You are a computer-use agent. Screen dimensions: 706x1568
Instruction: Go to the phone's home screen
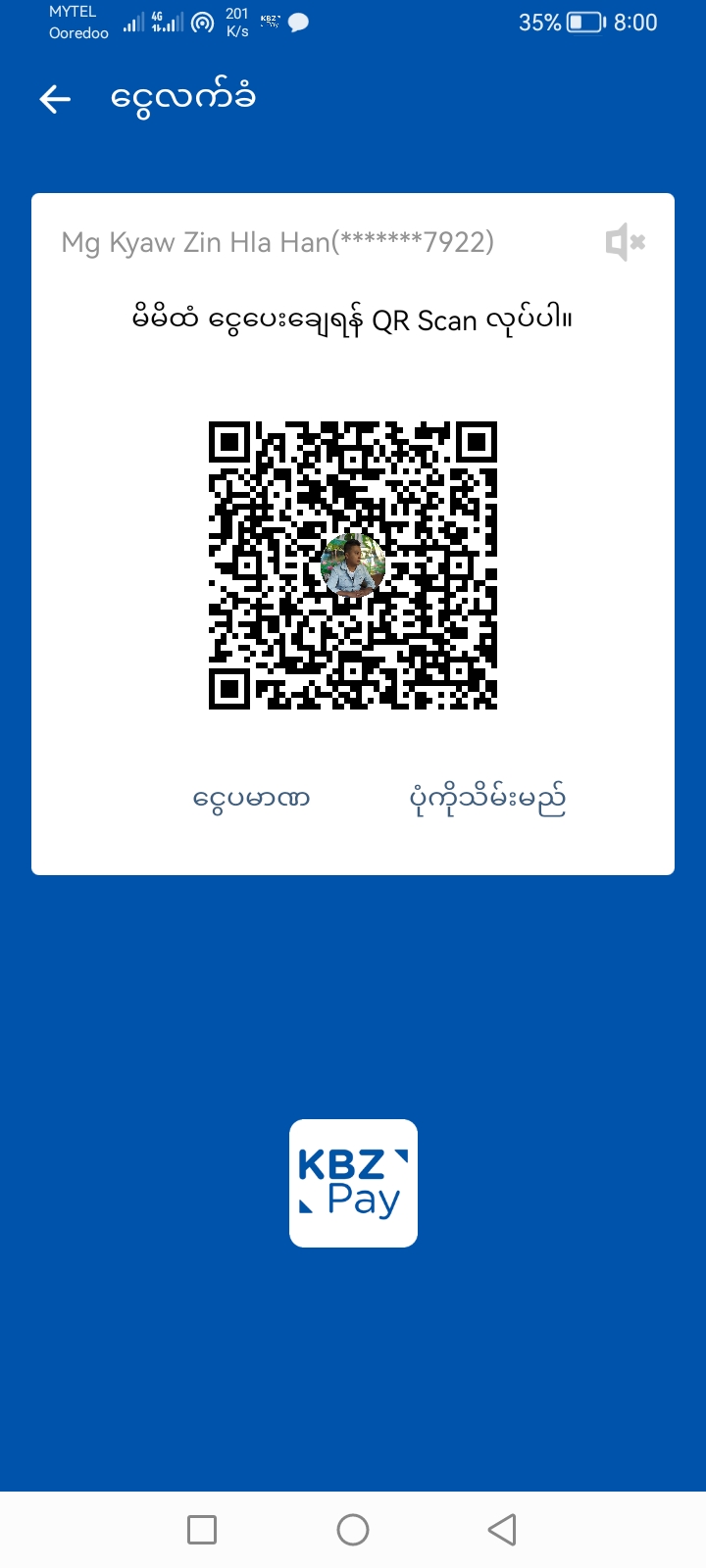353,1529
